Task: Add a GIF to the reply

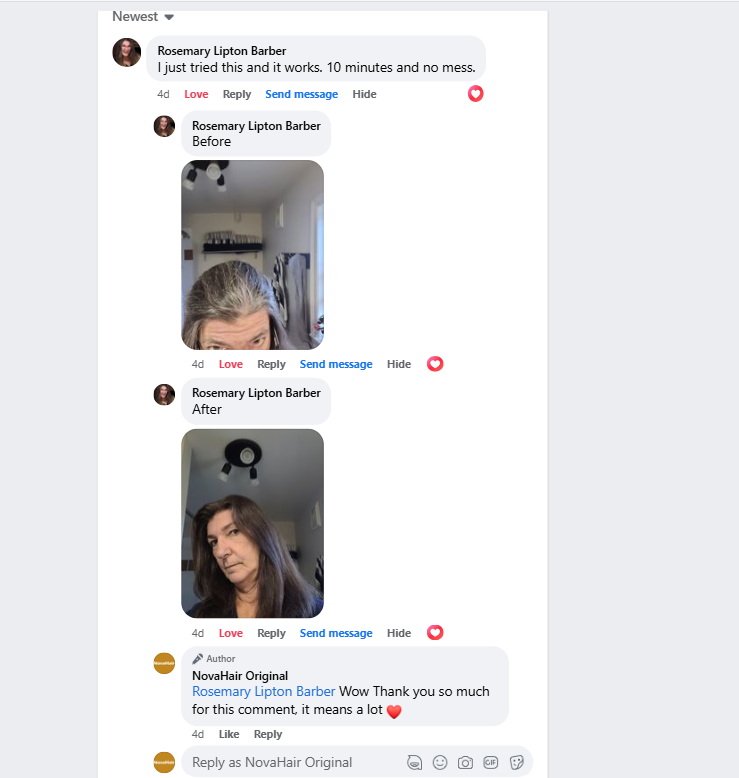Action: click(491, 762)
